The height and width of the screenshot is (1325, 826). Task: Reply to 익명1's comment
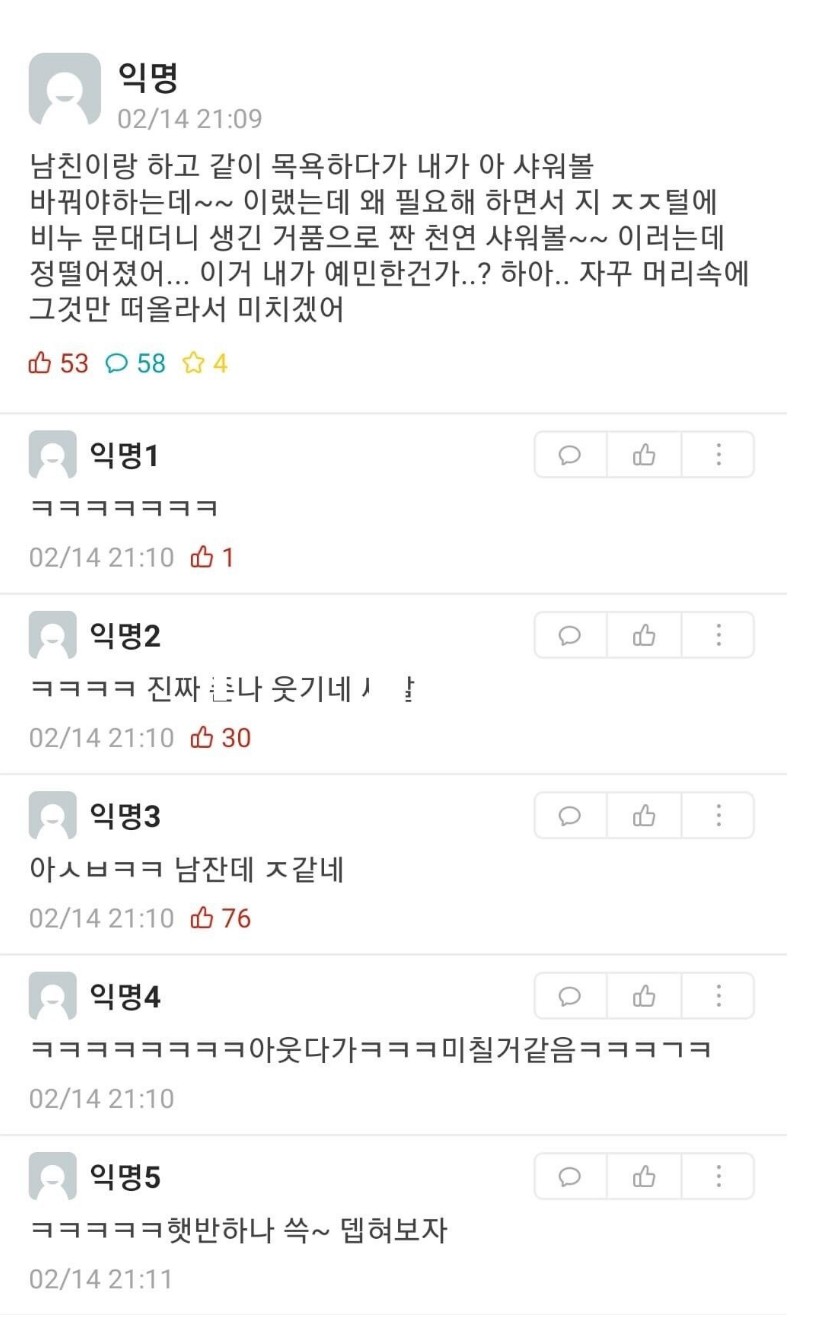point(570,456)
